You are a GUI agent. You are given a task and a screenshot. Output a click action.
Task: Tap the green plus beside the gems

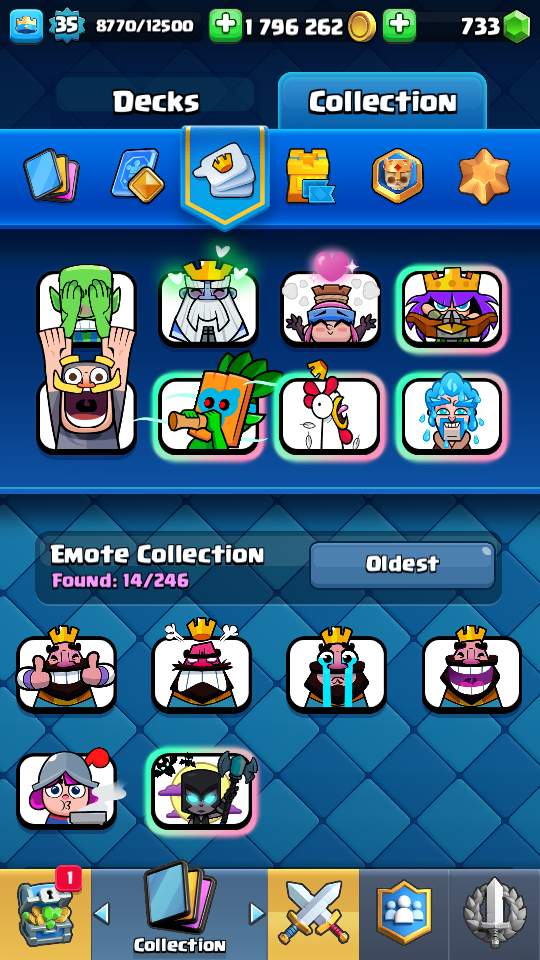(x=399, y=26)
